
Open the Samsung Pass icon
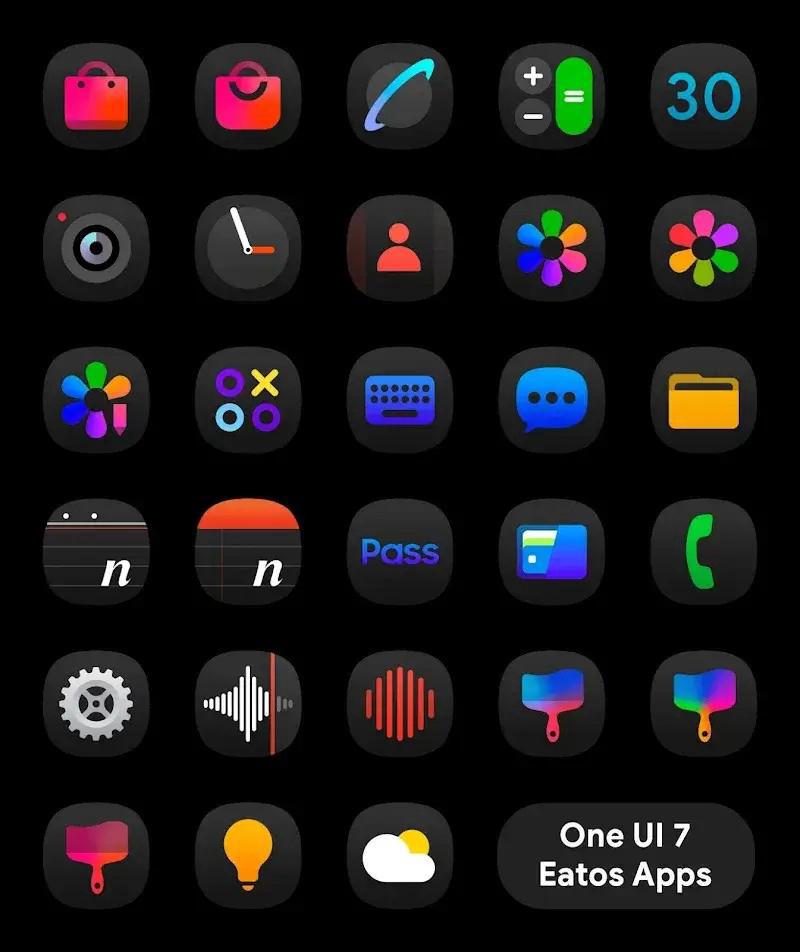coord(400,552)
